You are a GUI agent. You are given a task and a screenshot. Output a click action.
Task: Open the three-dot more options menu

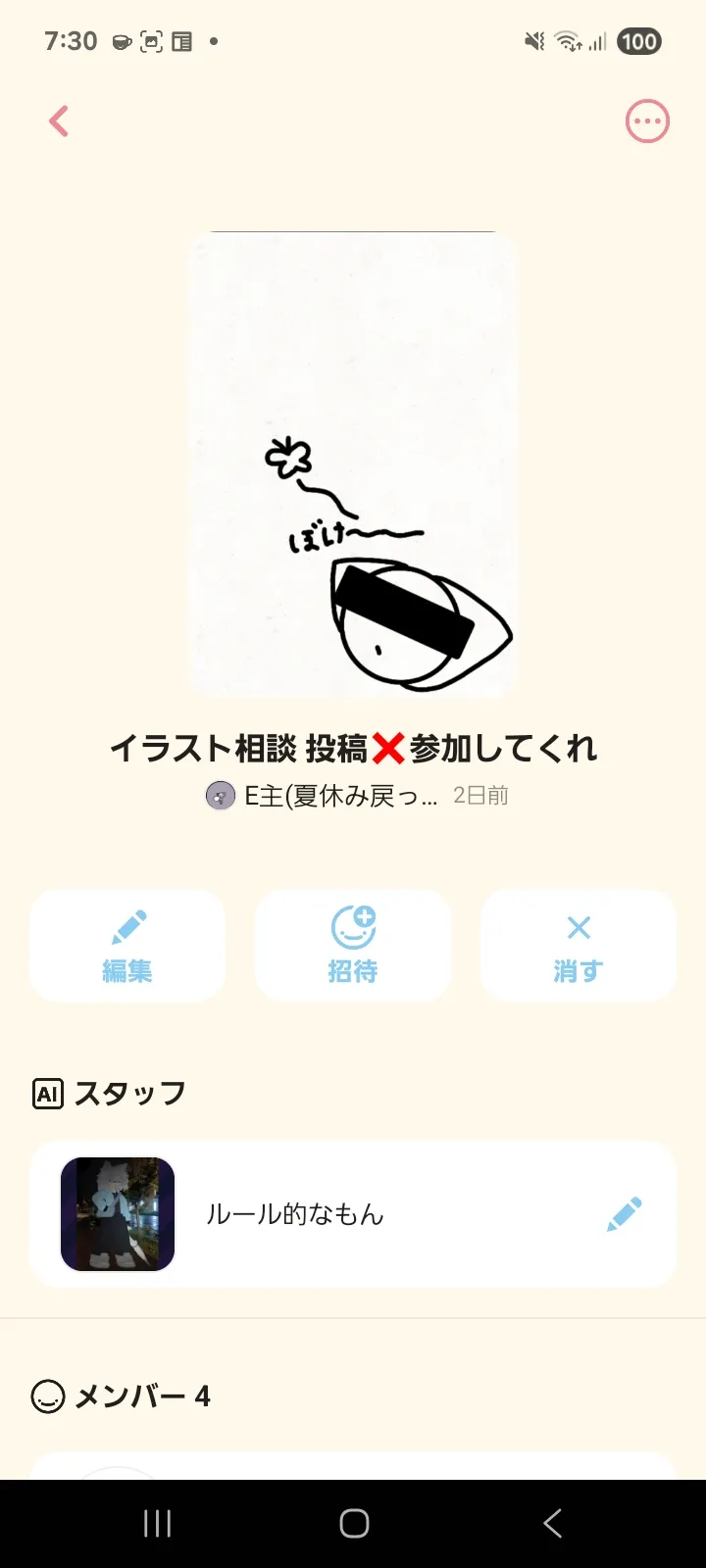click(647, 122)
